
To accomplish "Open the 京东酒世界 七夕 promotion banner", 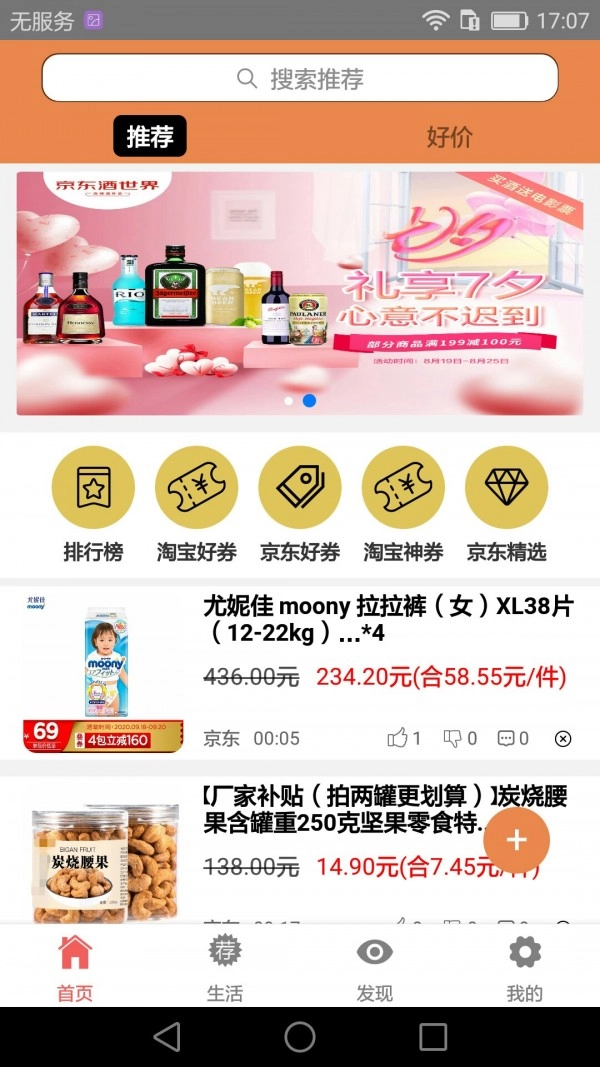I will click(x=300, y=293).
